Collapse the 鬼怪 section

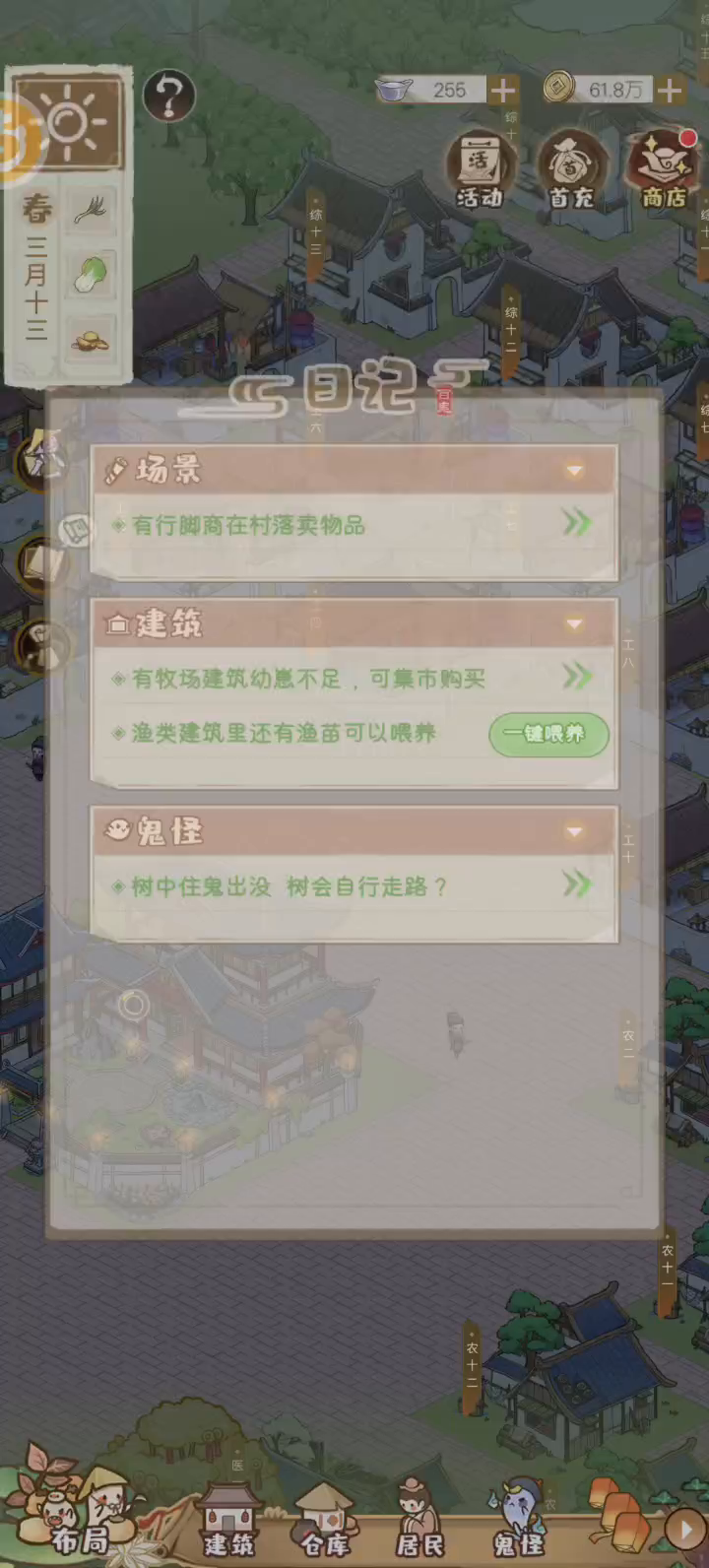[574, 832]
